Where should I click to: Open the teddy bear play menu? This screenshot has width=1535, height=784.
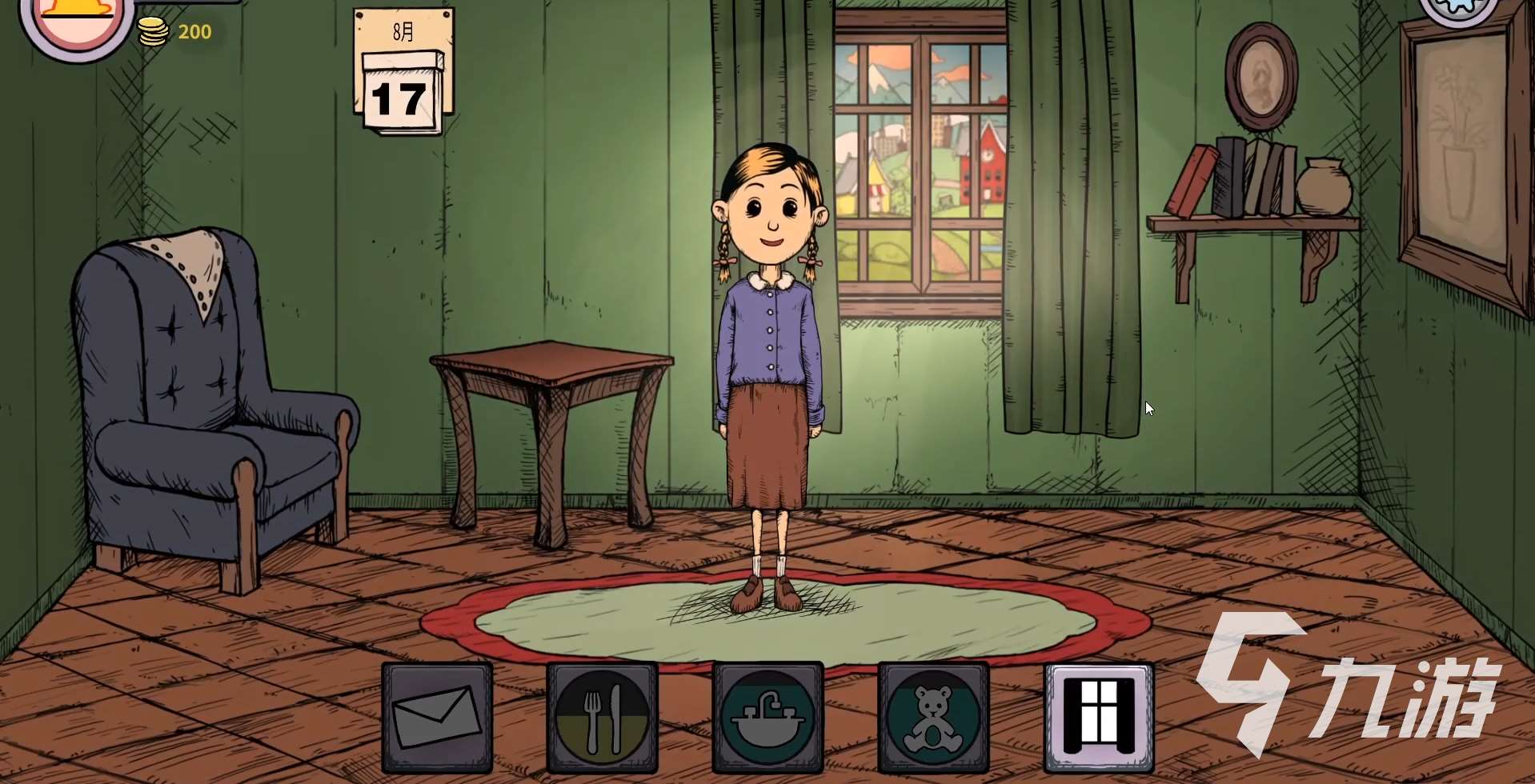(x=933, y=717)
